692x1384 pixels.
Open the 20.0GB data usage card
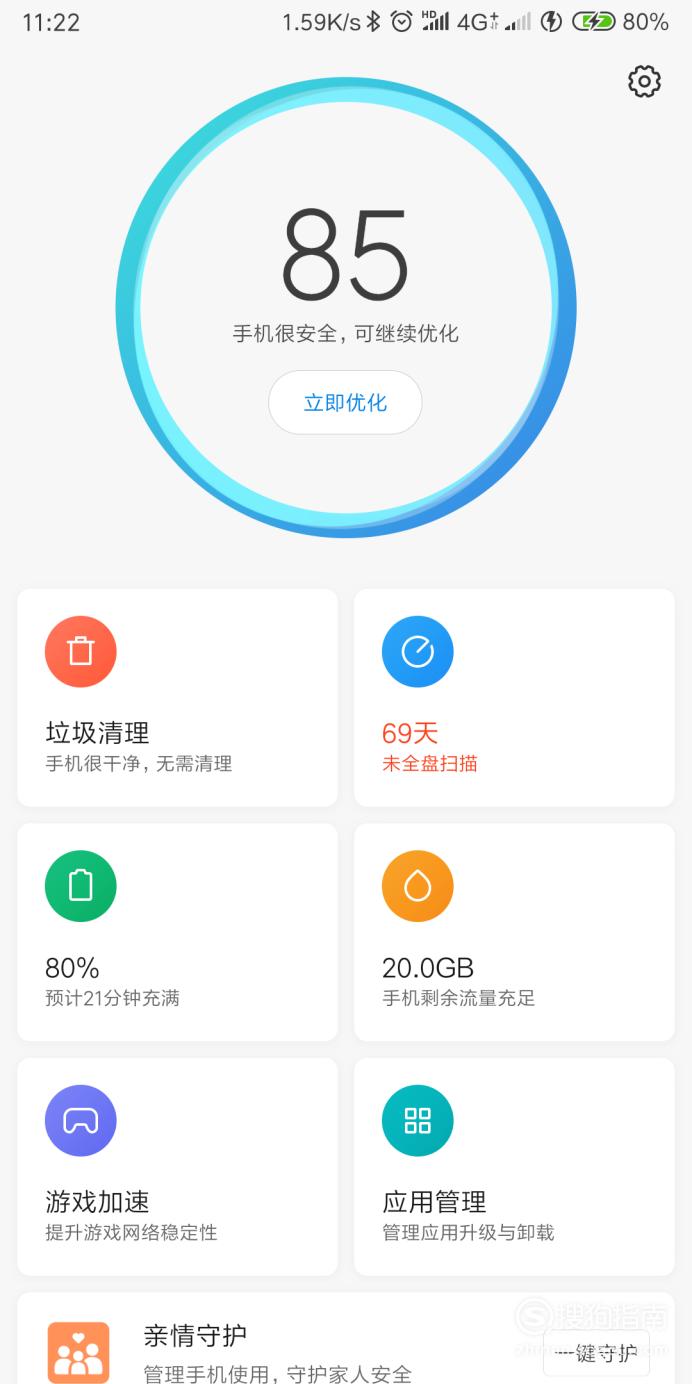point(514,932)
